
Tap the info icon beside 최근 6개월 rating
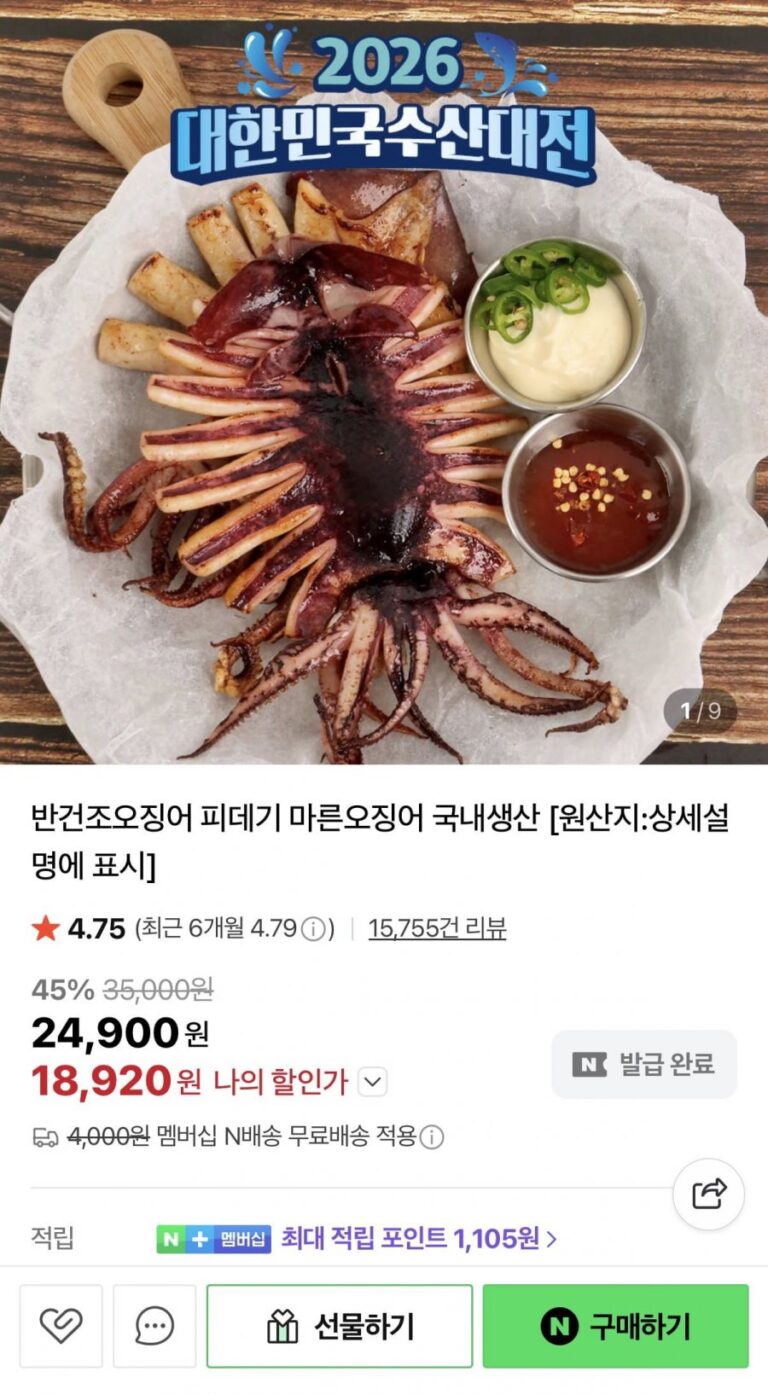tap(314, 929)
